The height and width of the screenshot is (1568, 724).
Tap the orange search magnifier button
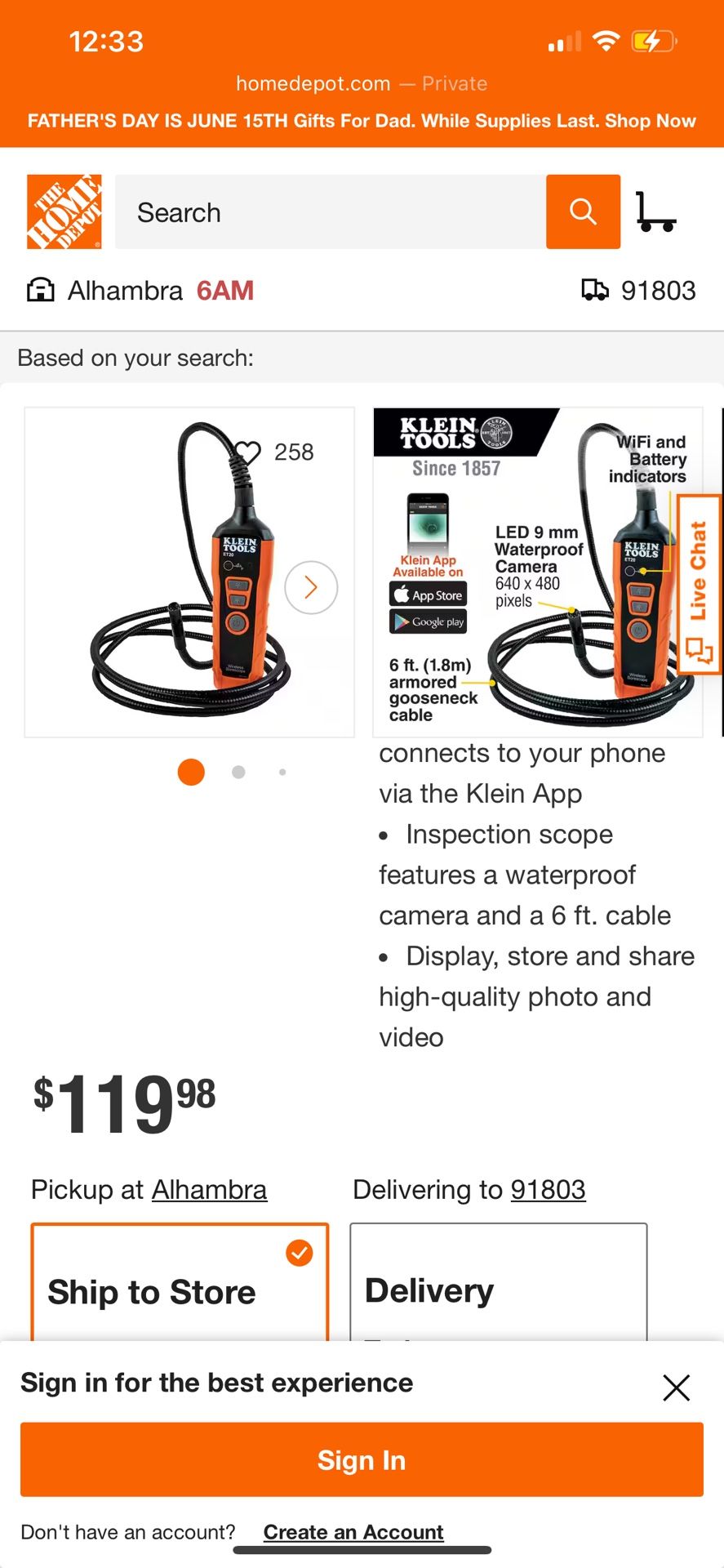(583, 212)
